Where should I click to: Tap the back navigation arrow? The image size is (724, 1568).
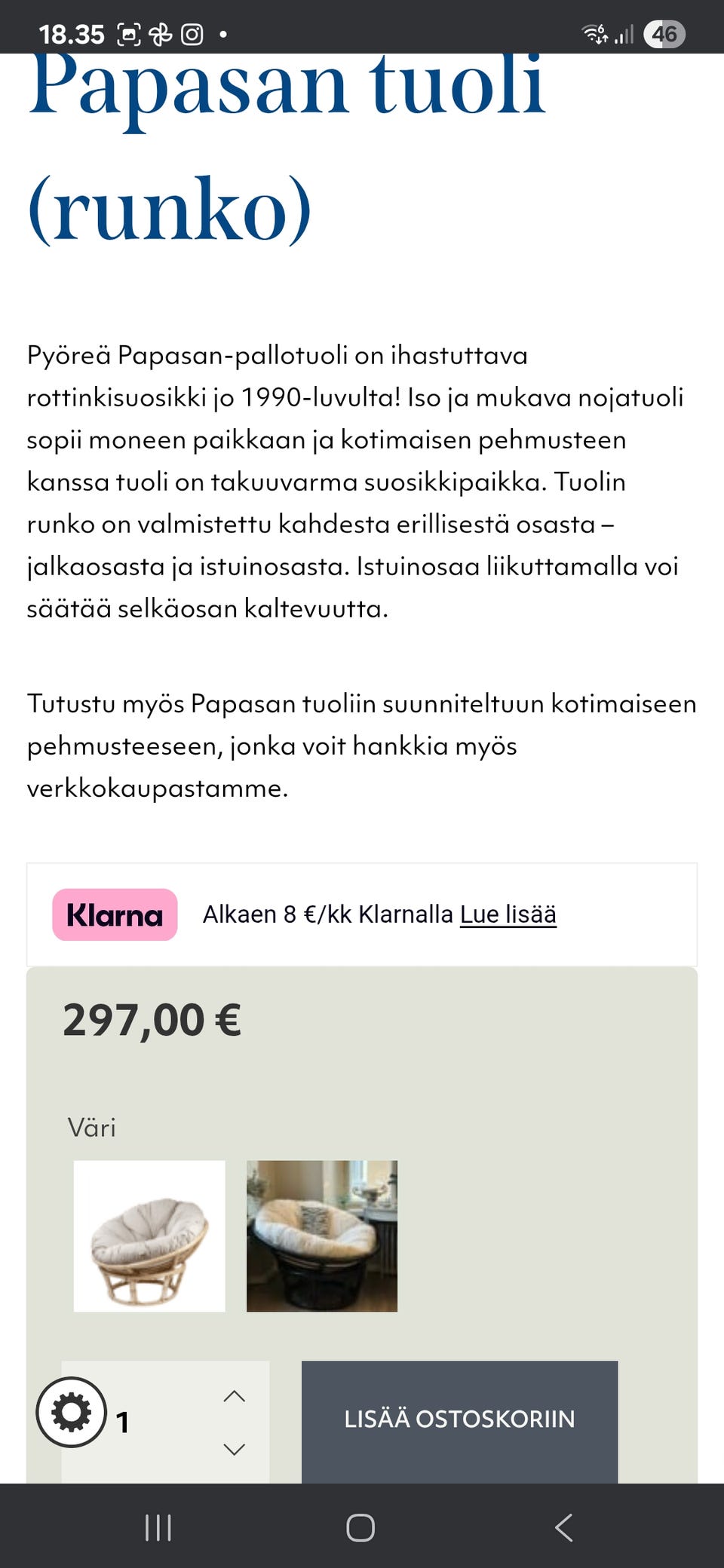tap(563, 1529)
